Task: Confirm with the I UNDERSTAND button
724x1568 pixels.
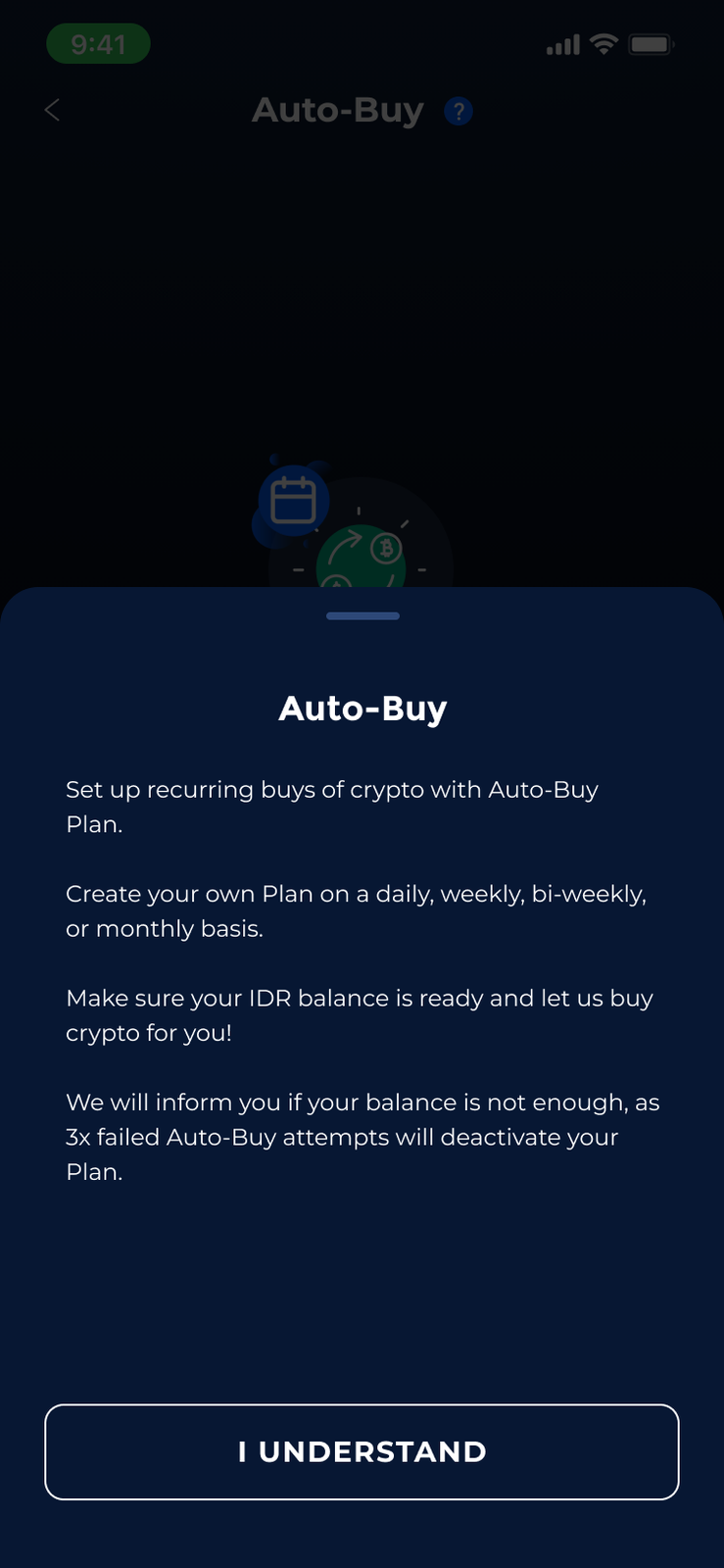Action: (362, 1451)
